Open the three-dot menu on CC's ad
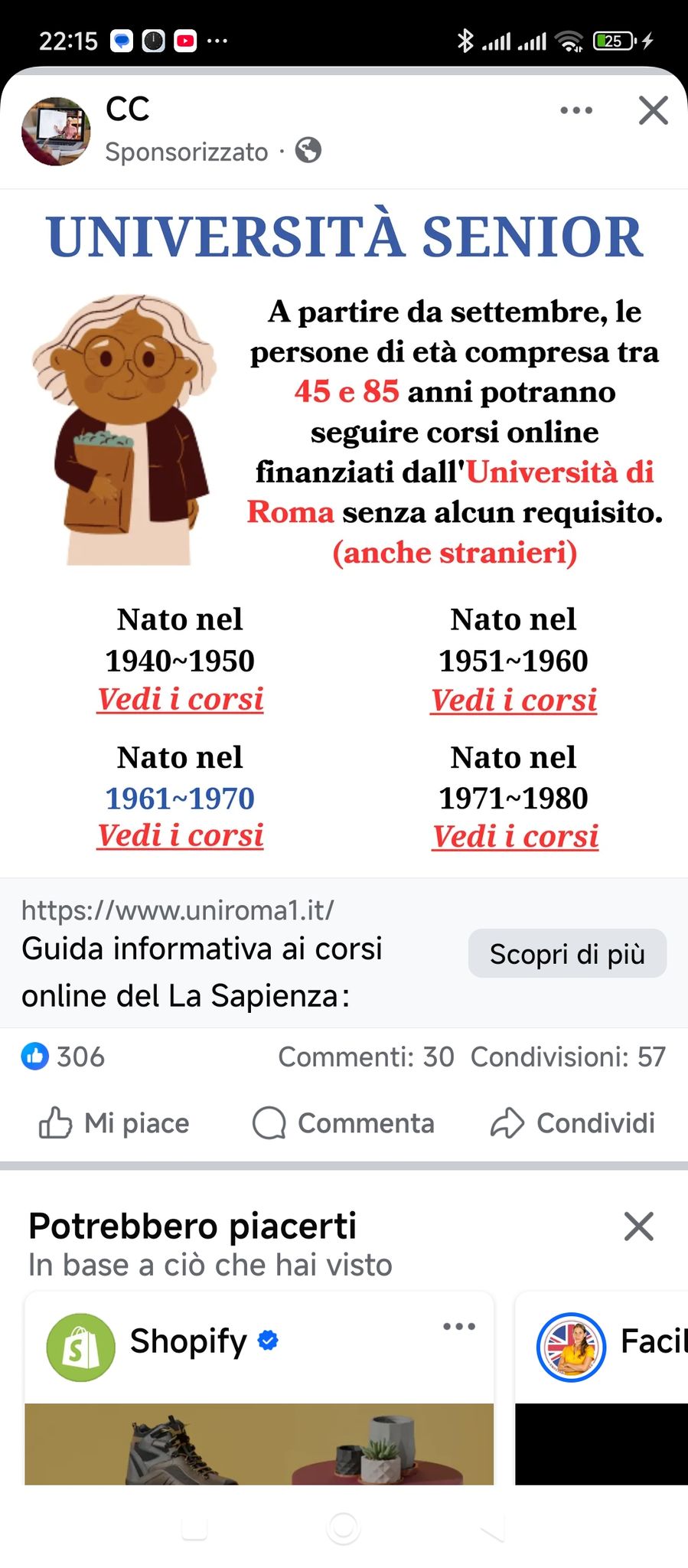 [576, 110]
